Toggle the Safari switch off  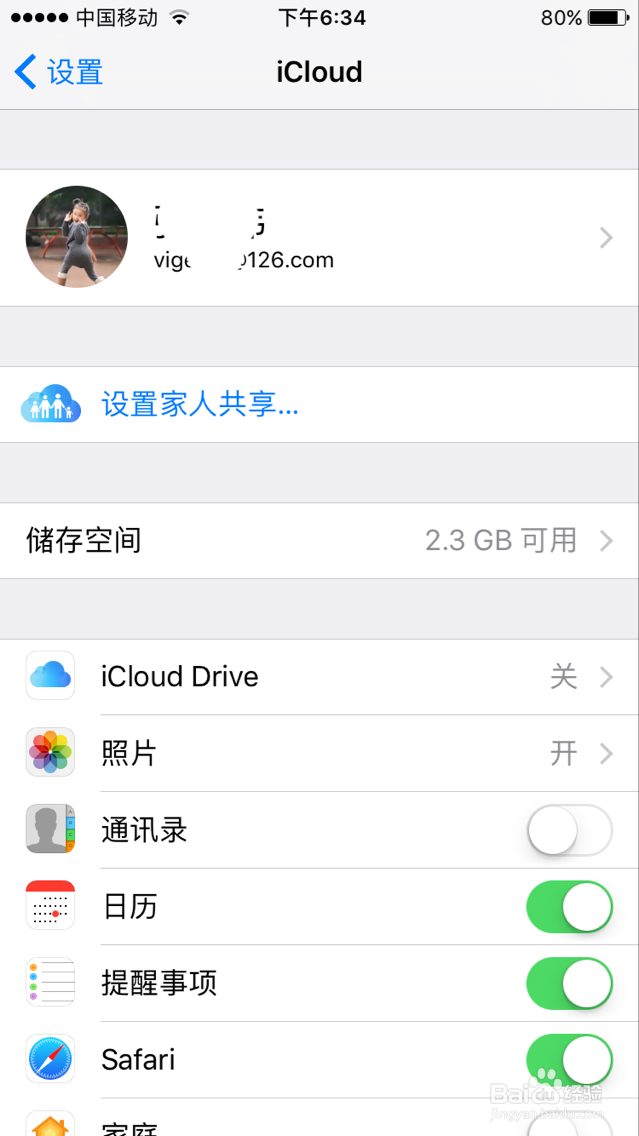tap(569, 1060)
